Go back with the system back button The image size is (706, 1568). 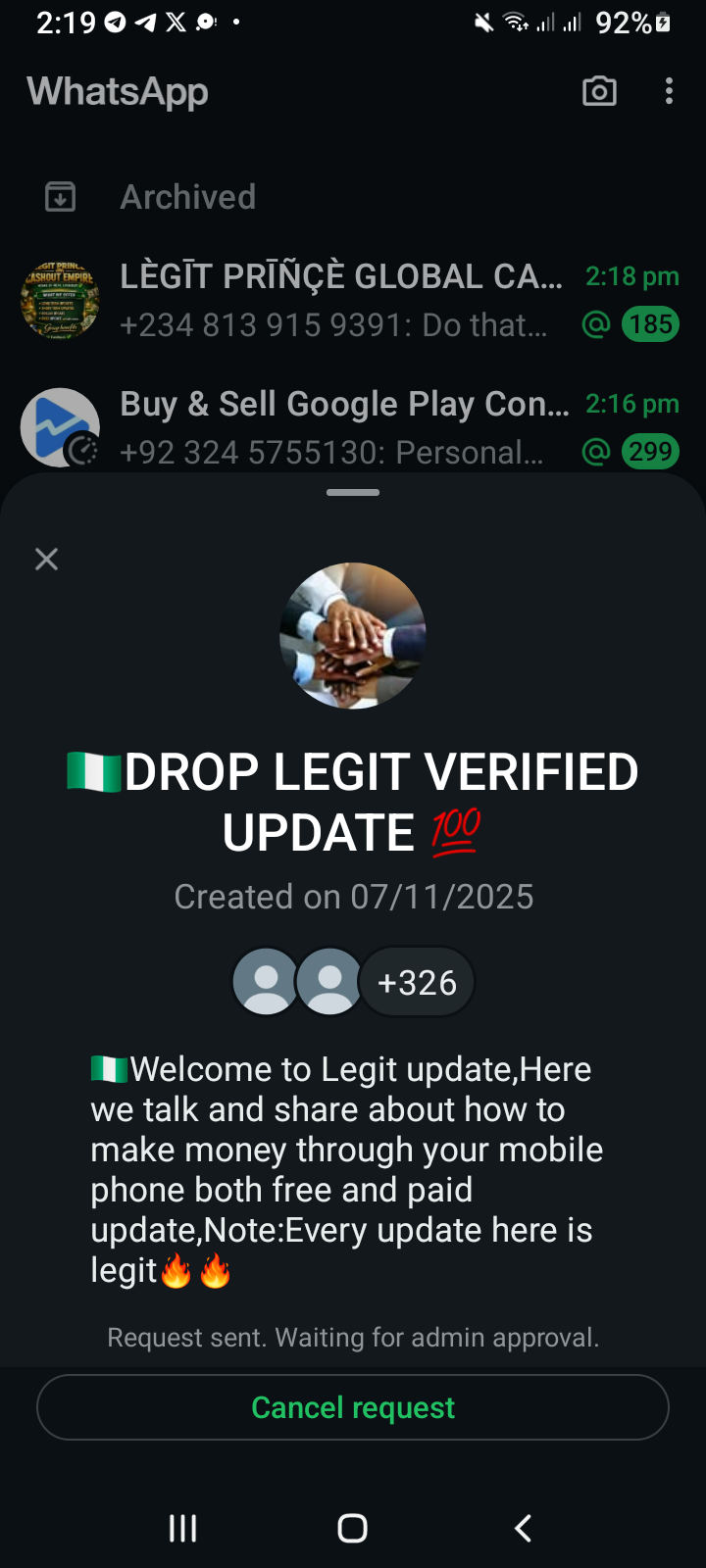(x=524, y=1528)
